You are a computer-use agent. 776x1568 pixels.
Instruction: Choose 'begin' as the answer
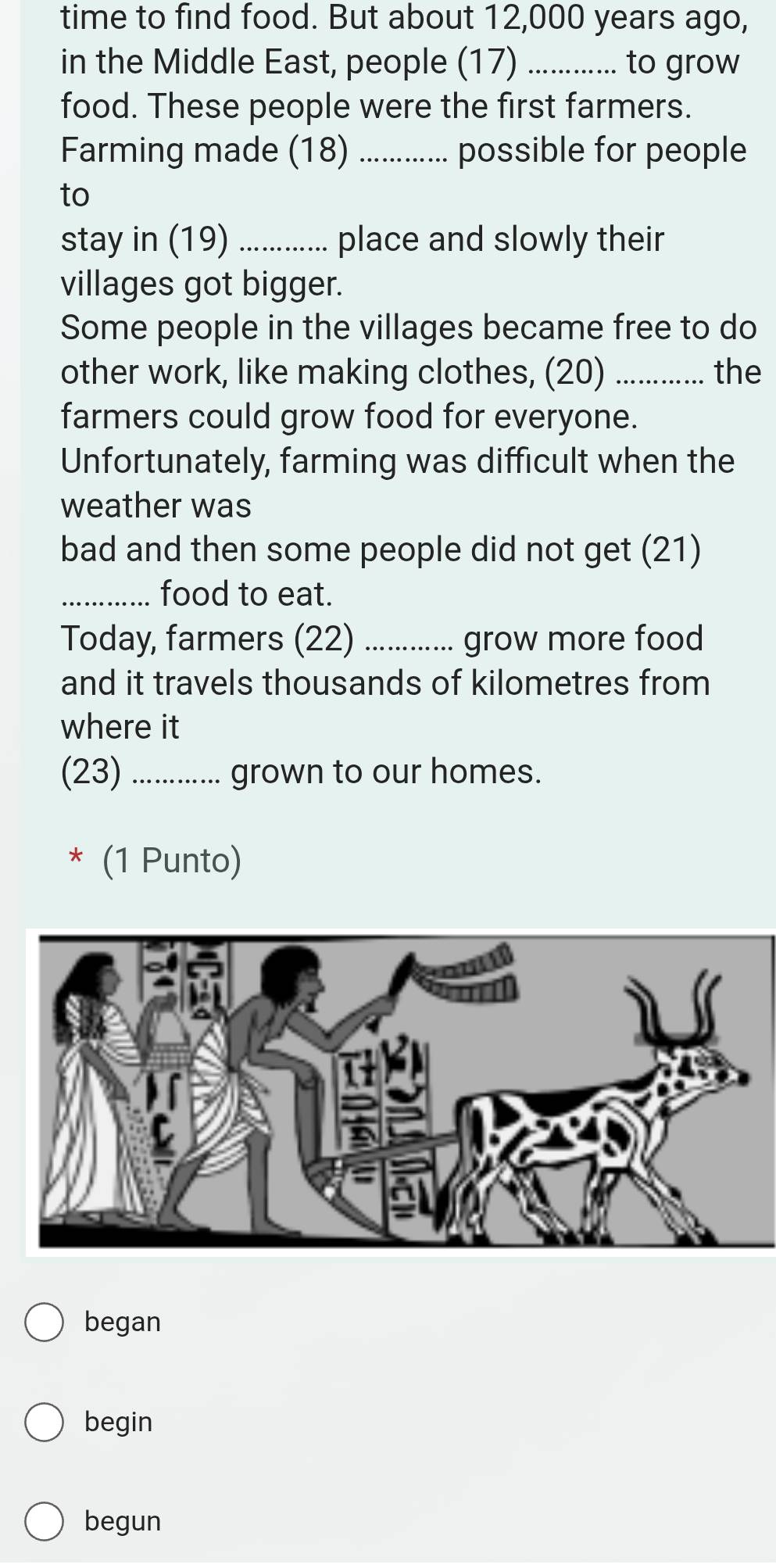[45, 1422]
